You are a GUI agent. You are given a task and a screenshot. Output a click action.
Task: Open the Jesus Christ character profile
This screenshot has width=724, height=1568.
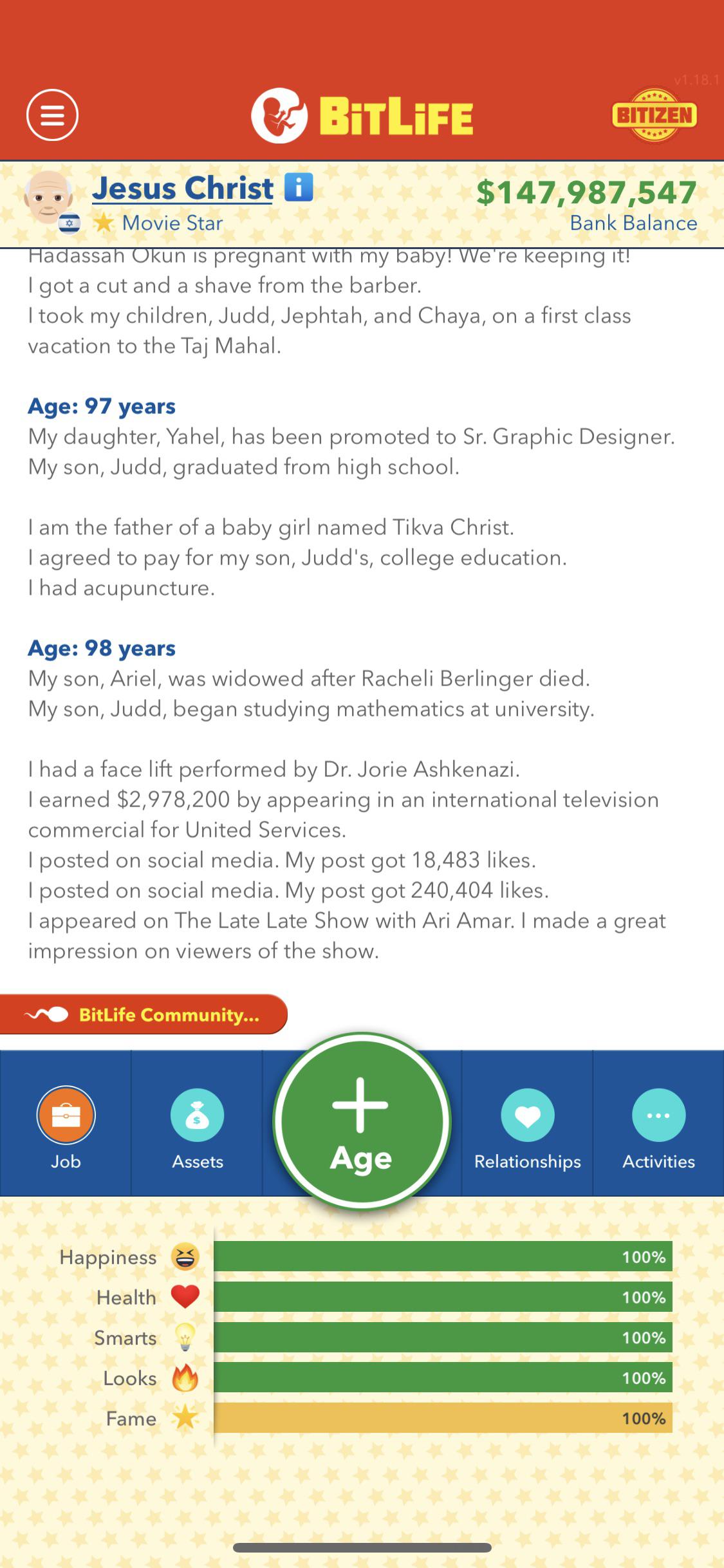click(x=183, y=189)
